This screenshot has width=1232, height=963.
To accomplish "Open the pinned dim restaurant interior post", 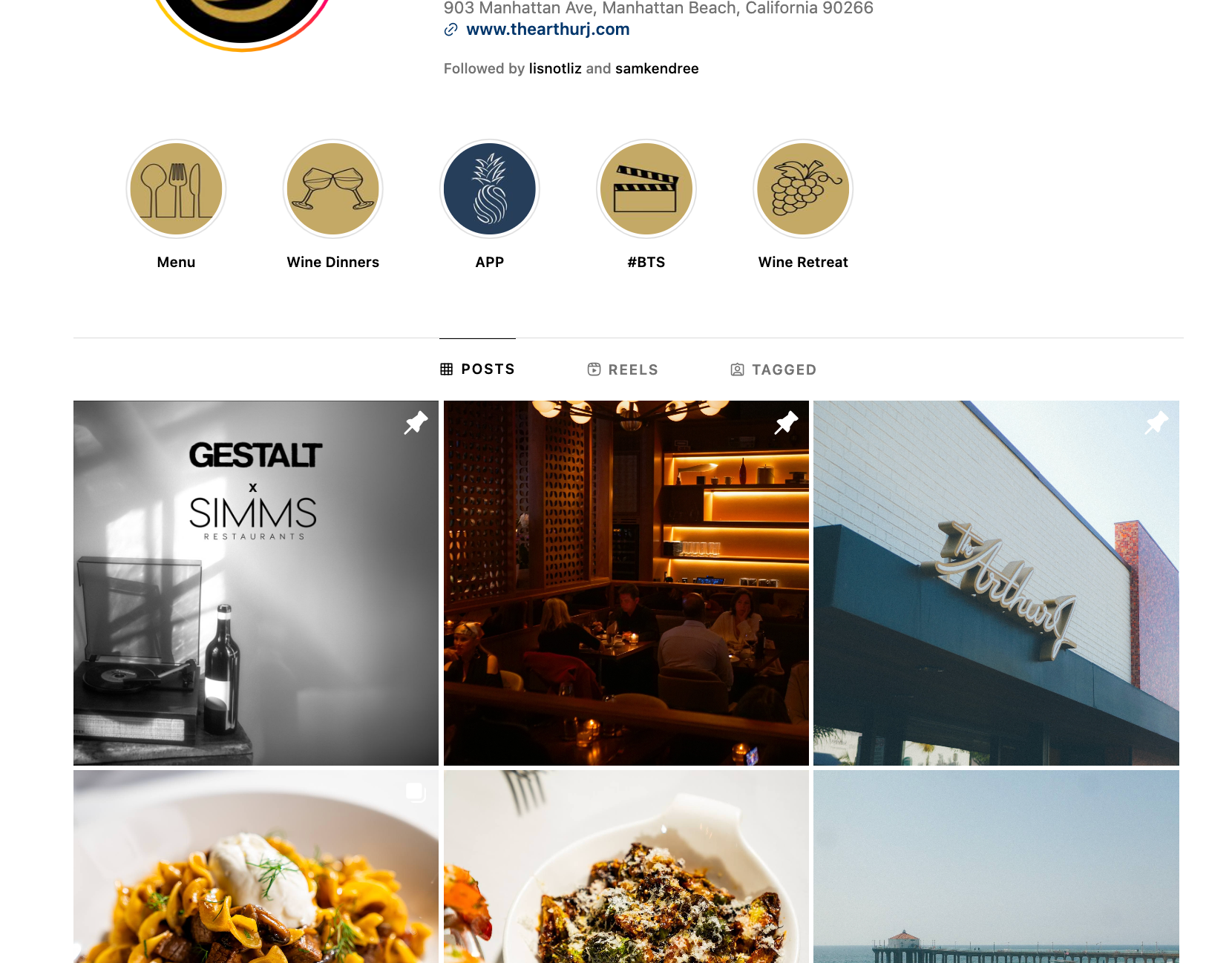I will click(626, 583).
